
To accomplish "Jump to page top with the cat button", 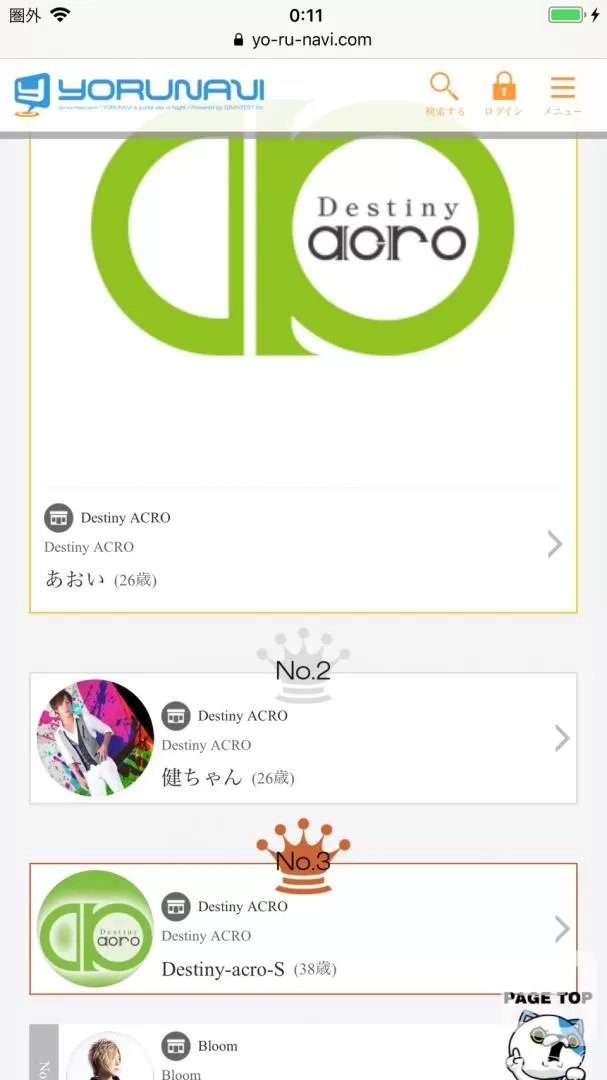I will [x=548, y=1035].
